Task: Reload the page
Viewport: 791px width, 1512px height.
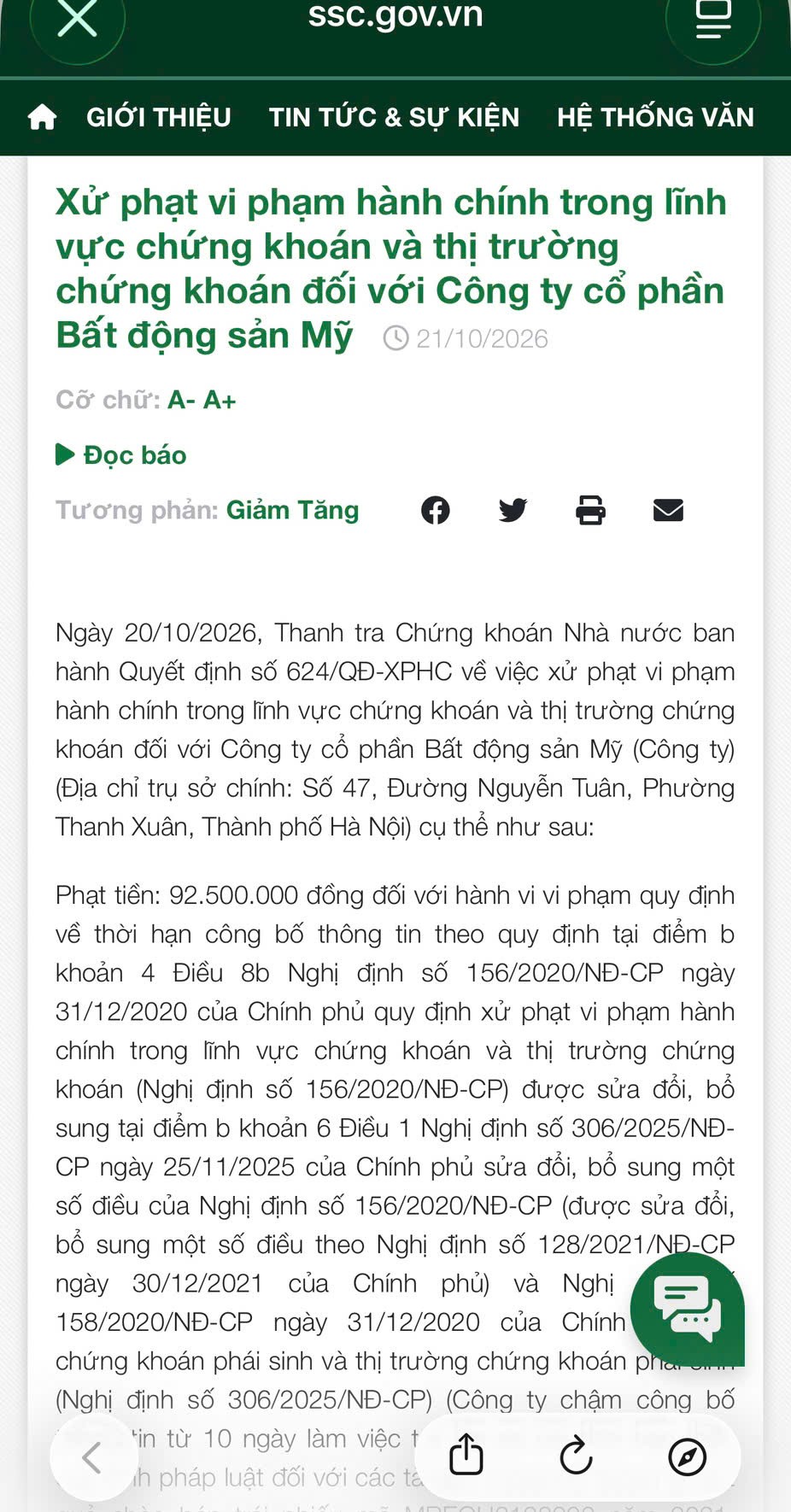Action: pos(577,1456)
